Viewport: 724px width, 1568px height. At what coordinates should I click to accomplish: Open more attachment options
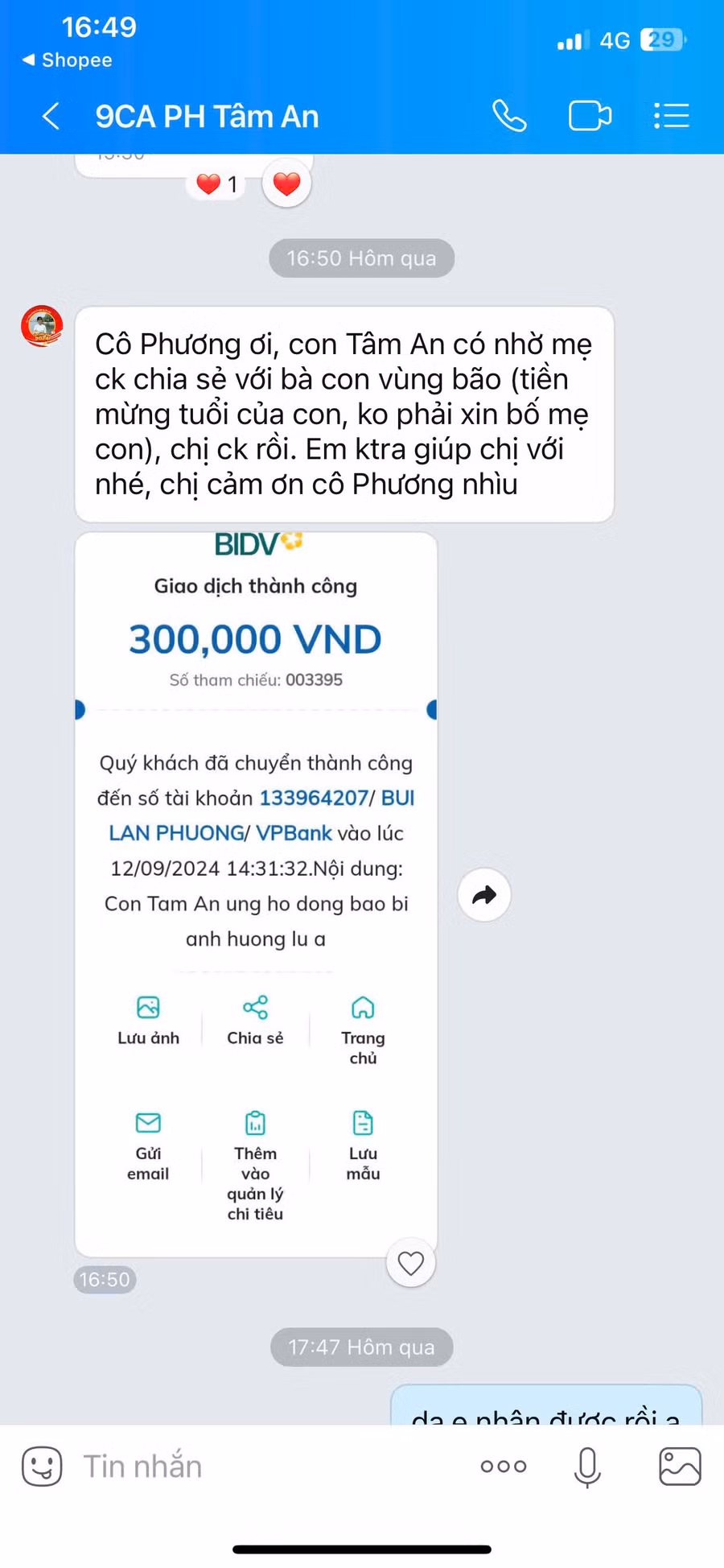coord(504,1466)
